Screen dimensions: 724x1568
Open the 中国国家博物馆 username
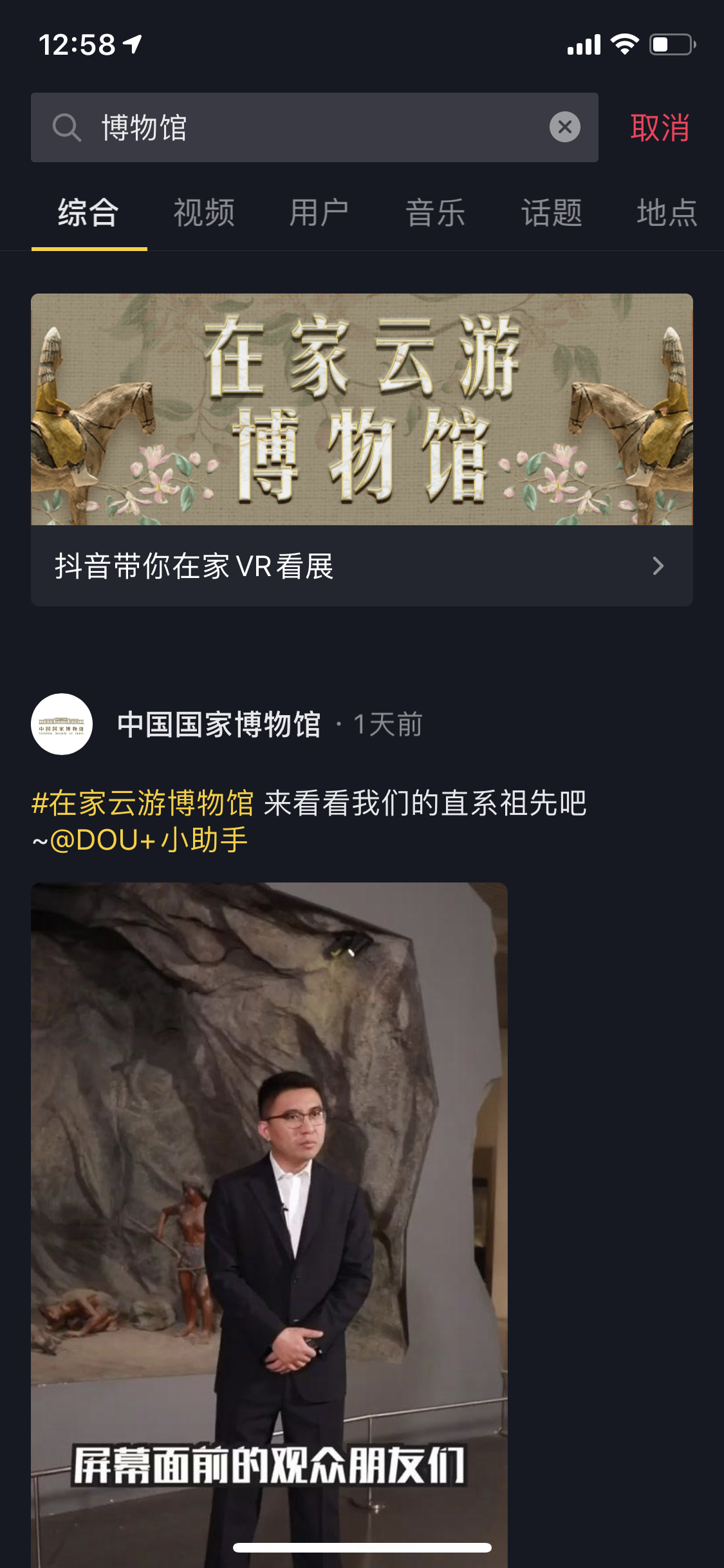219,725
